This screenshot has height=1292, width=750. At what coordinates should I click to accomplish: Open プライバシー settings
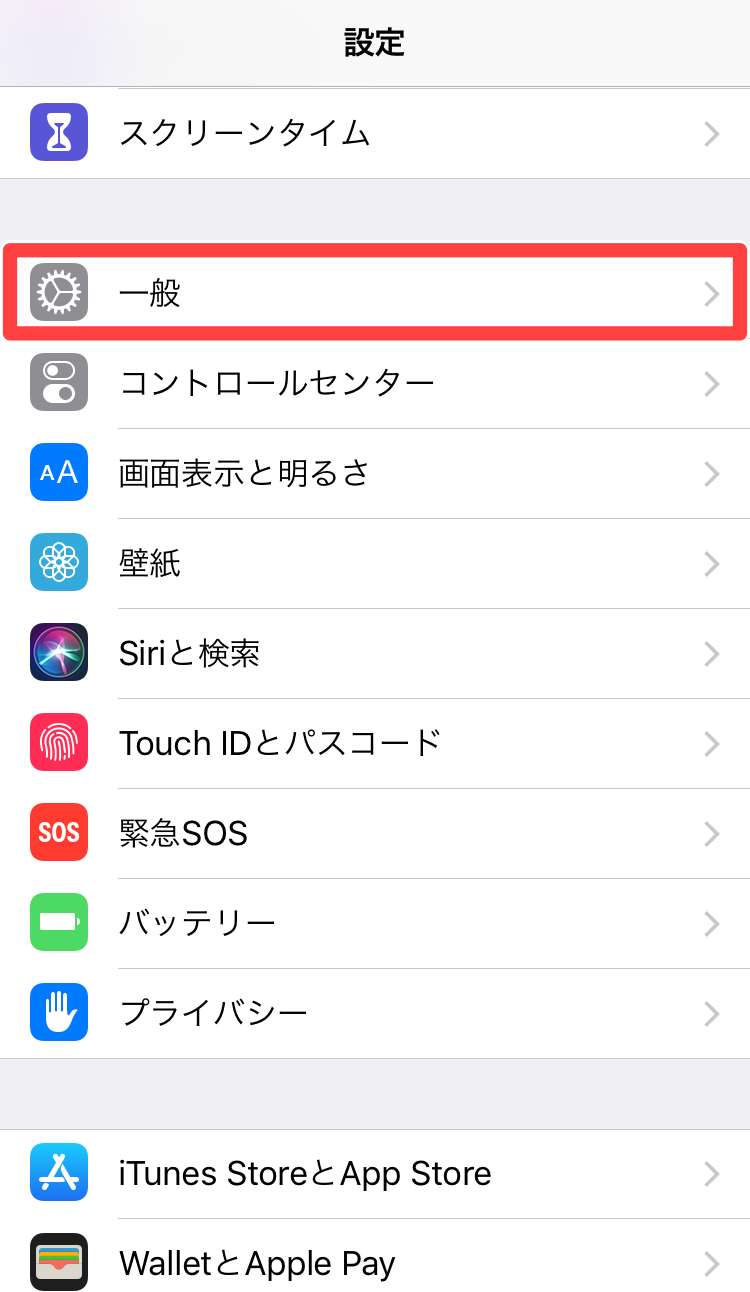pos(375,1013)
